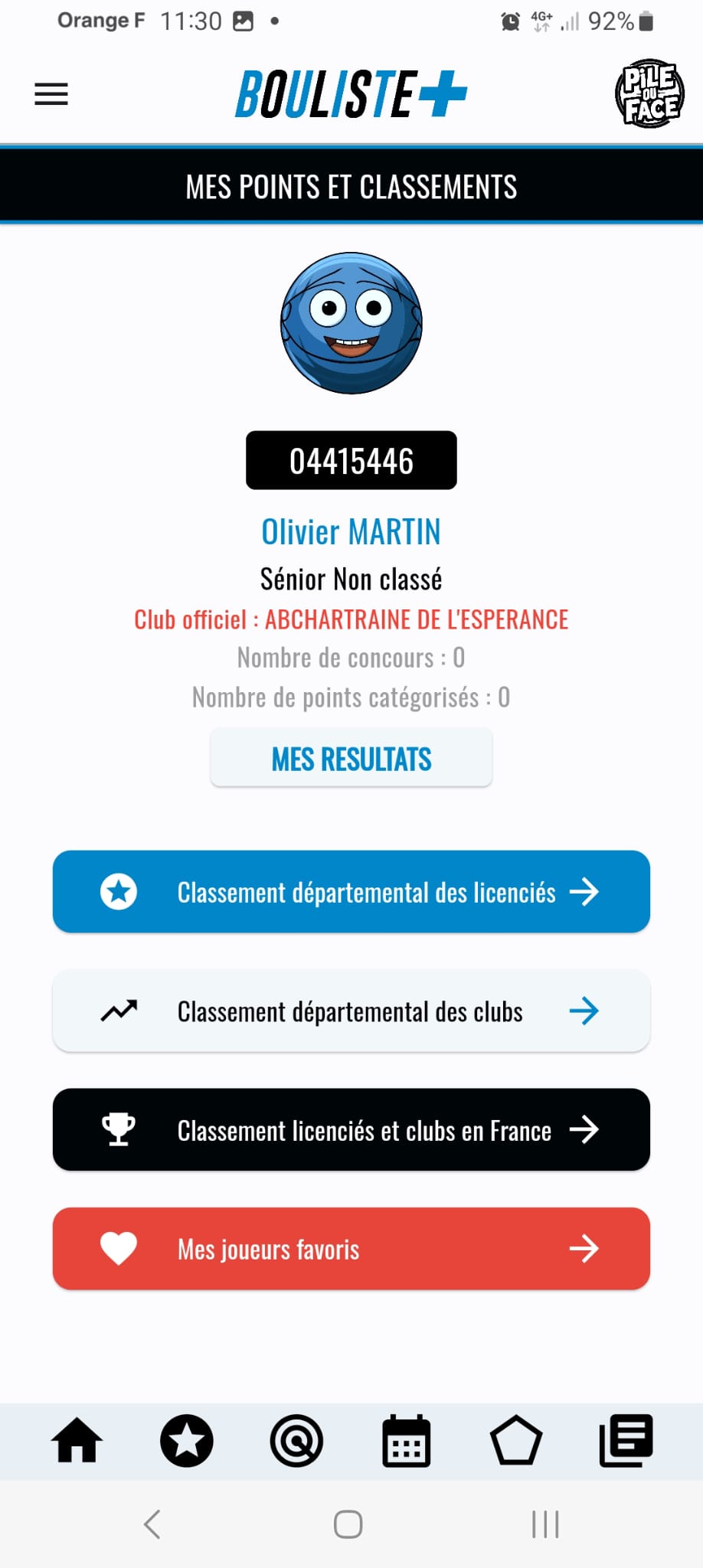This screenshot has width=703, height=1568.
Task: Go back with the system back button
Action: click(152, 1524)
